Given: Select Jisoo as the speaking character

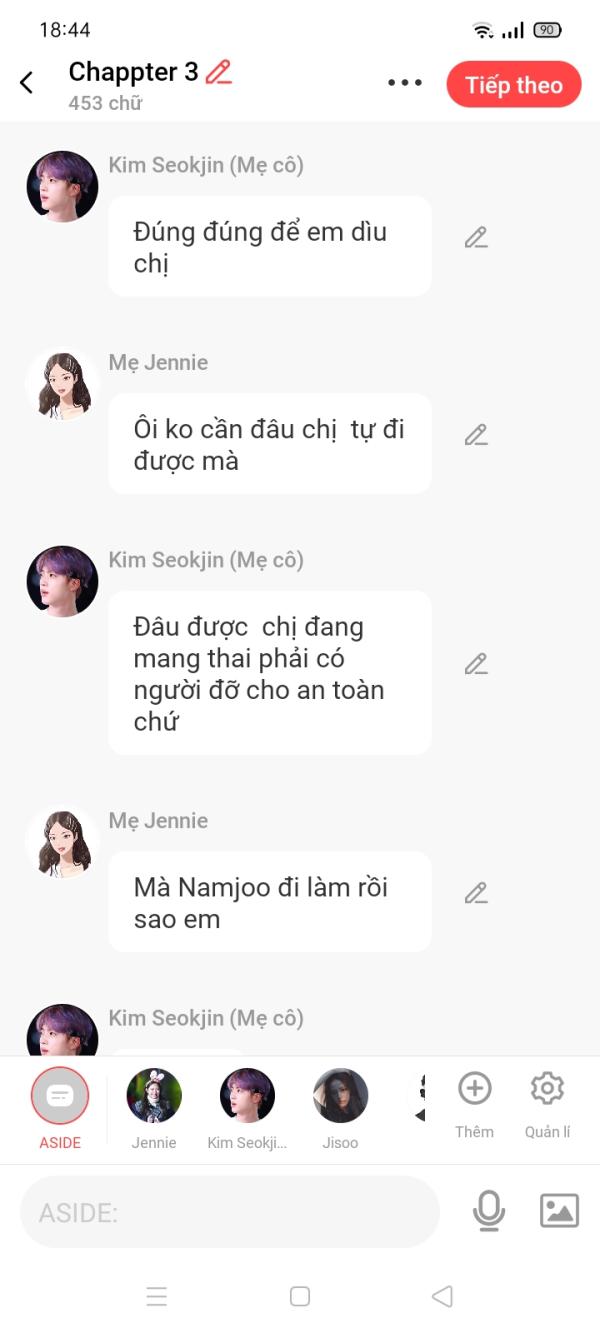Looking at the screenshot, I should click(x=340, y=1097).
